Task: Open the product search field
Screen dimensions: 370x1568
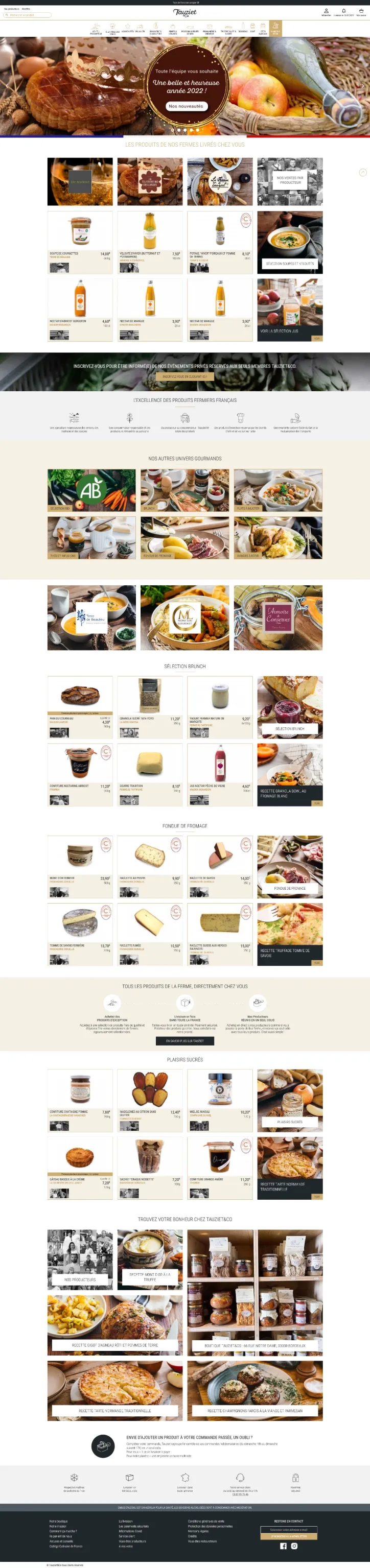Action: (x=28, y=15)
